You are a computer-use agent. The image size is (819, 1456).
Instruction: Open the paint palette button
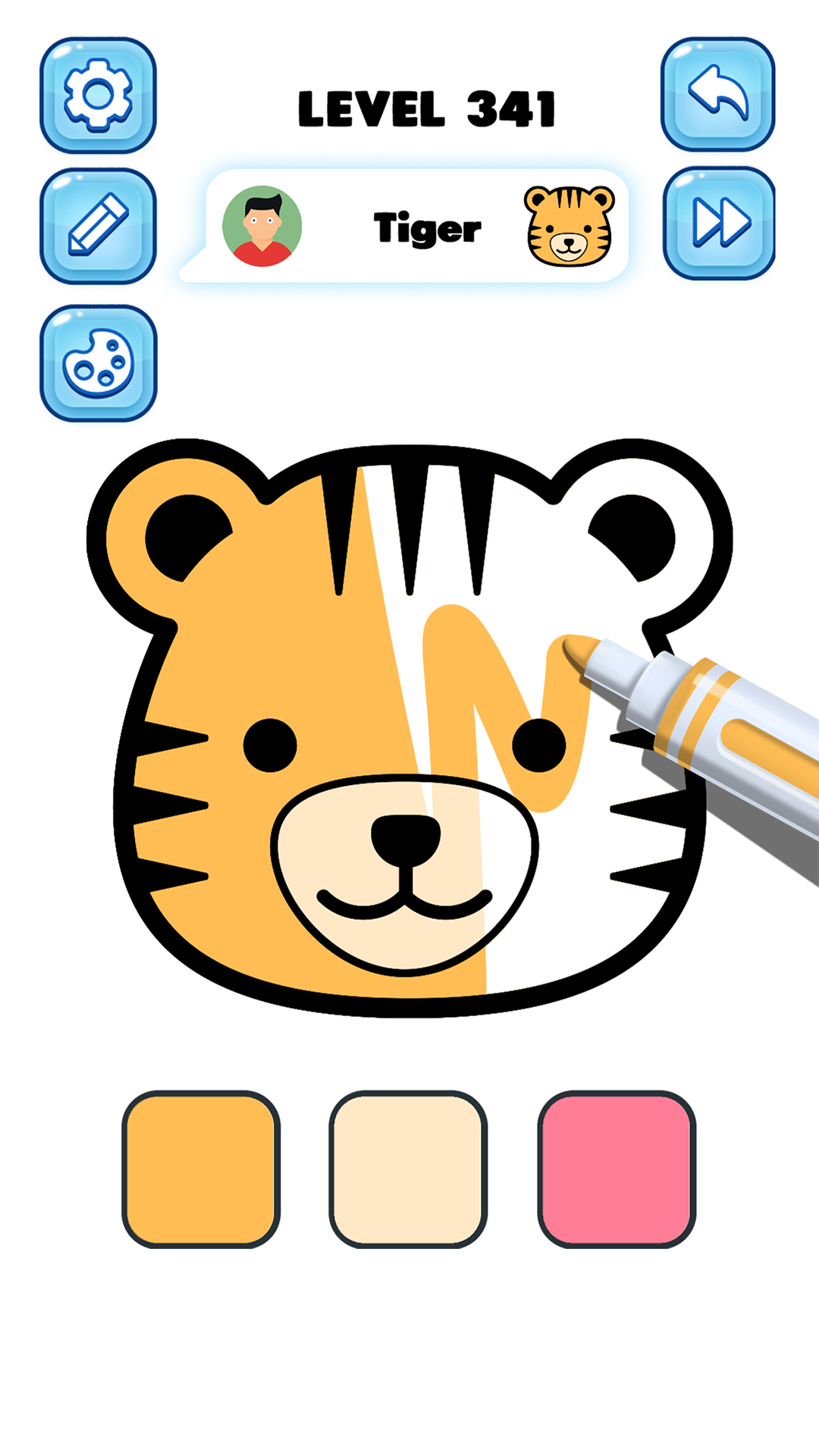[x=98, y=363]
